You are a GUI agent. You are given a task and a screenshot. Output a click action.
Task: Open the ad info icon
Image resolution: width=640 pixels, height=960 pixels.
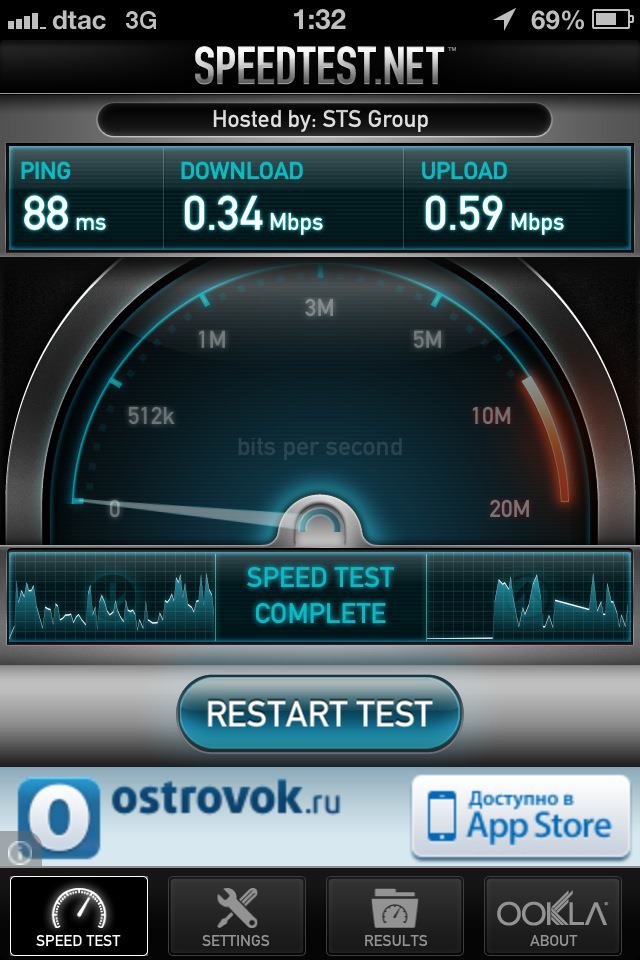(19, 852)
